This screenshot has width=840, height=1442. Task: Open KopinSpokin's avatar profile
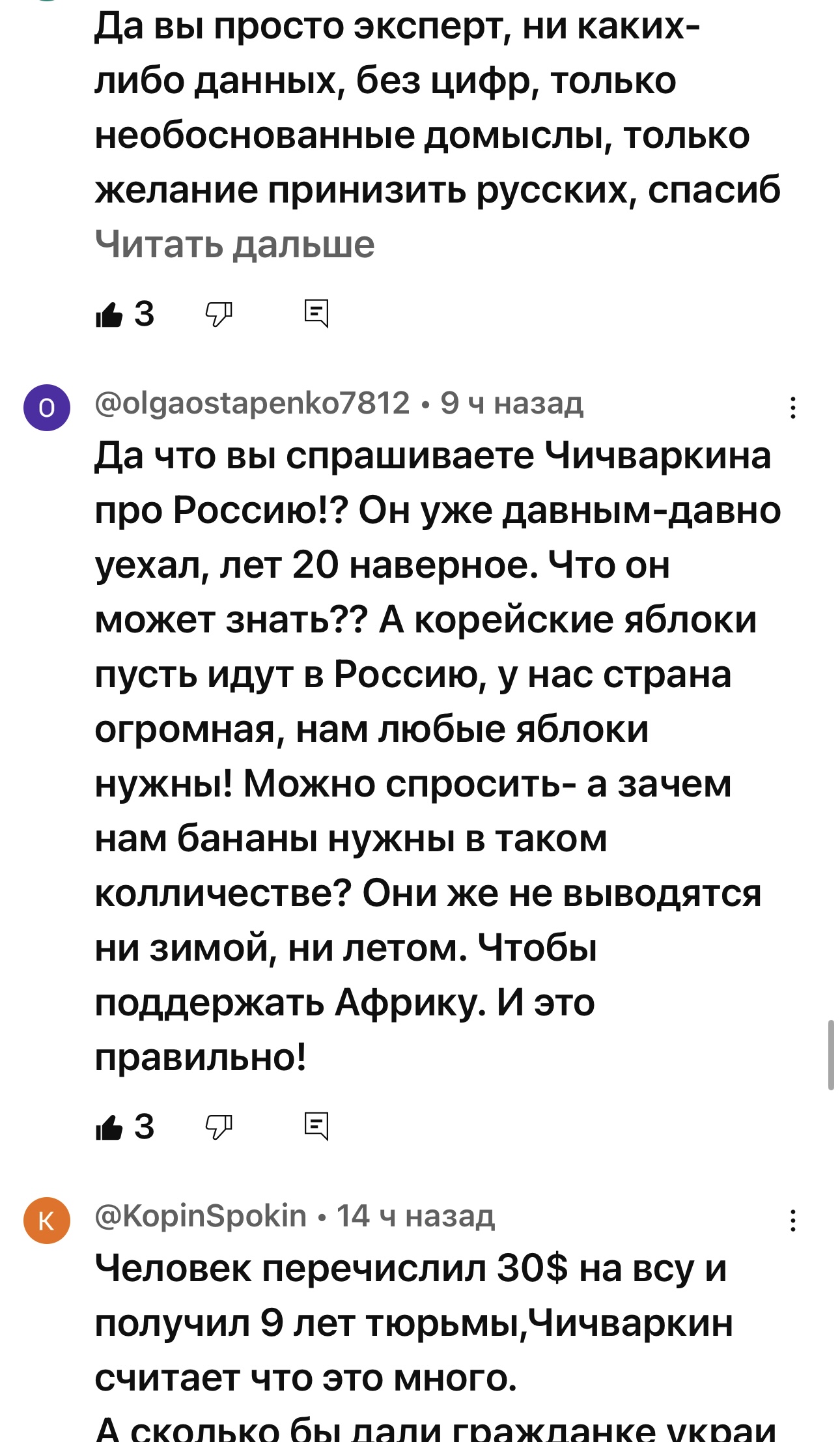(47, 1221)
